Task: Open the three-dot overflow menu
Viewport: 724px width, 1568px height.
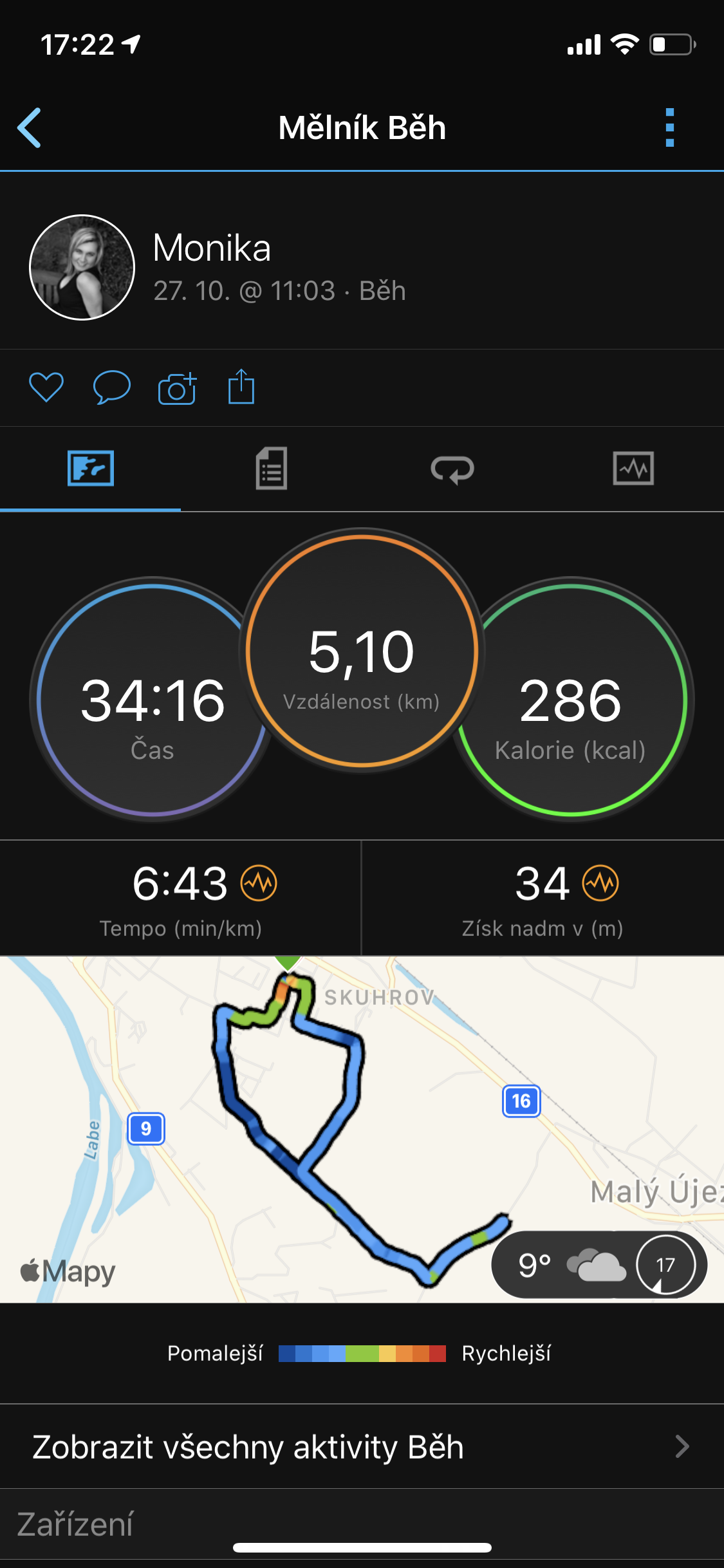Action: tap(670, 127)
